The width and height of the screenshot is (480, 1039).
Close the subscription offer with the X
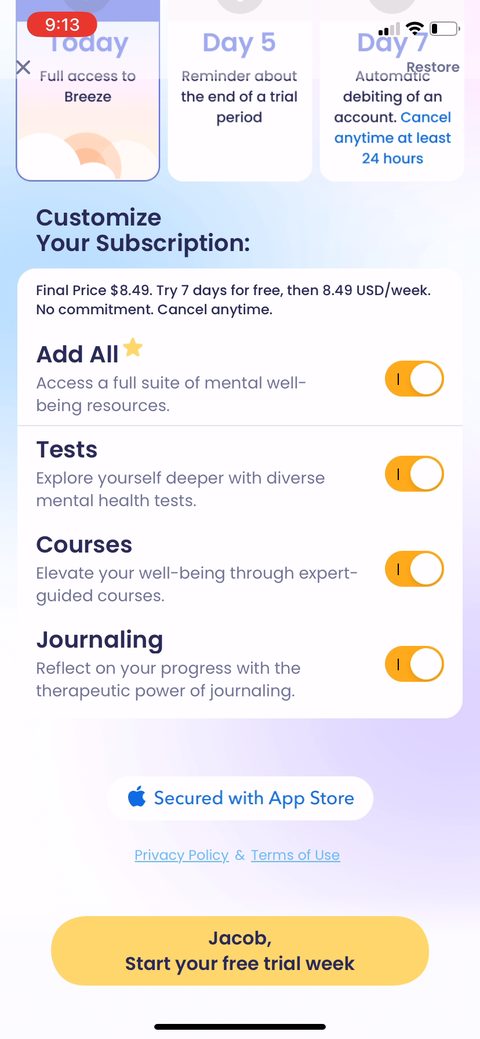tap(23, 67)
